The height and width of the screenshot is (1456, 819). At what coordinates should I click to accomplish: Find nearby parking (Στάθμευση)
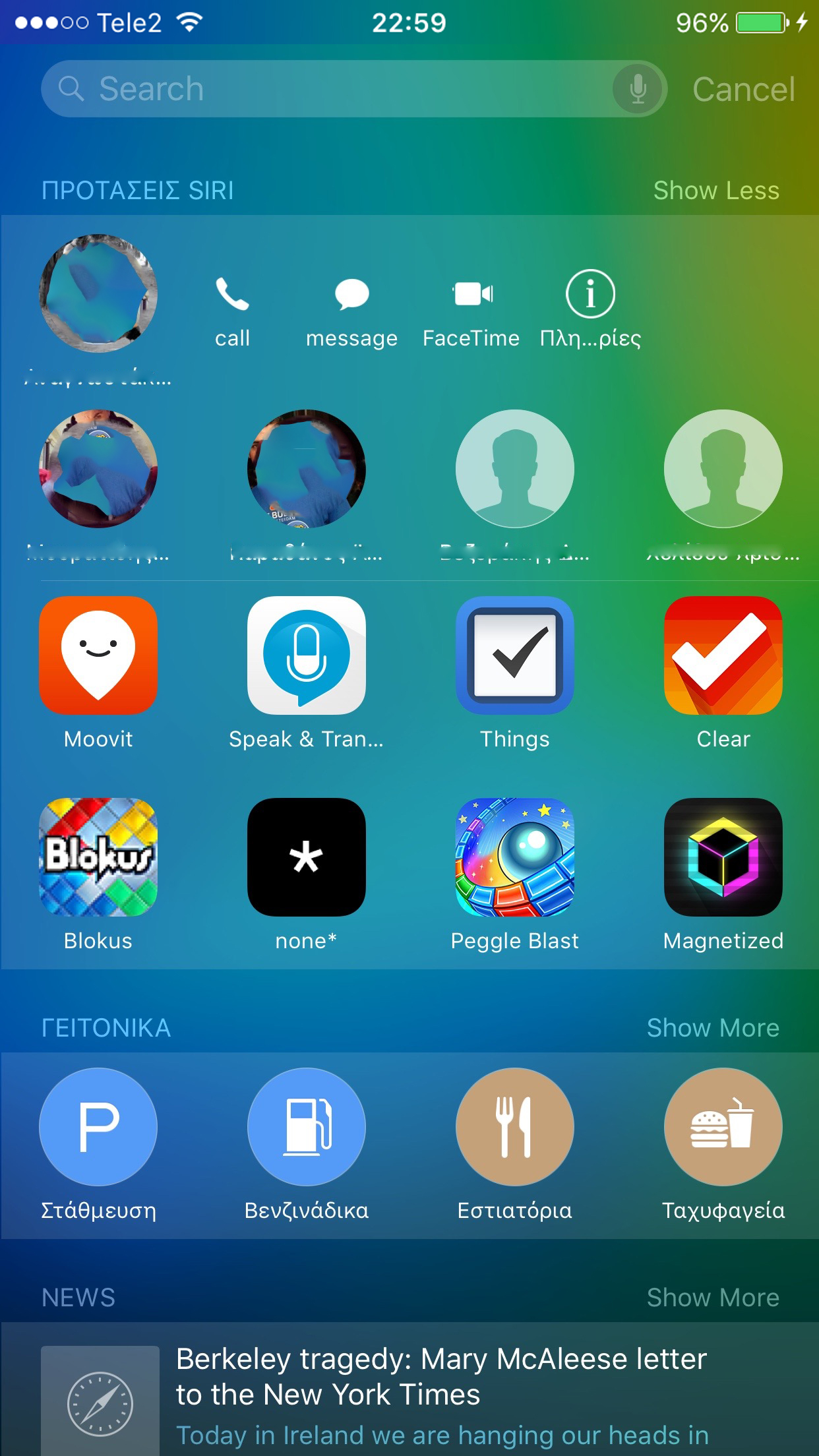[98, 1127]
